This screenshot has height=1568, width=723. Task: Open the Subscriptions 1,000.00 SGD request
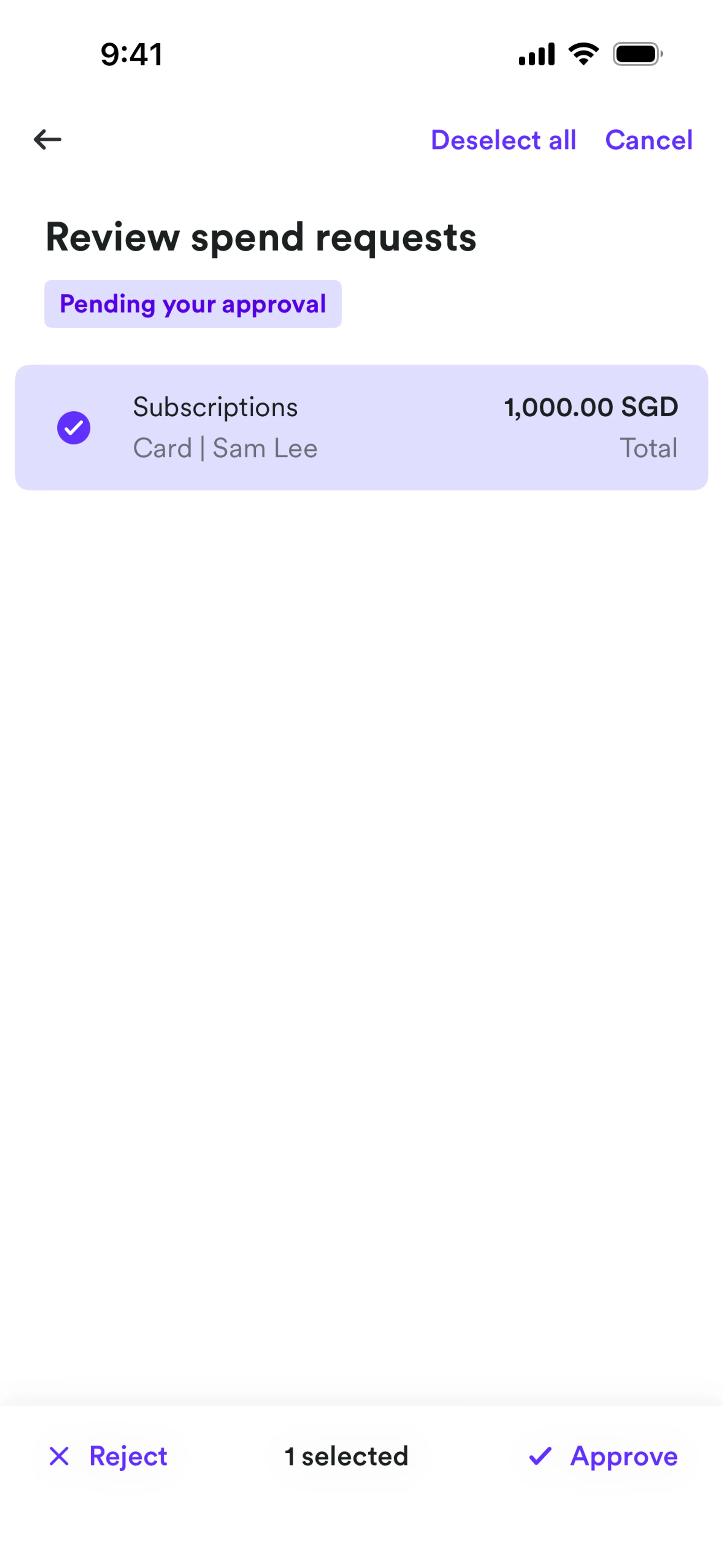click(x=402, y=427)
